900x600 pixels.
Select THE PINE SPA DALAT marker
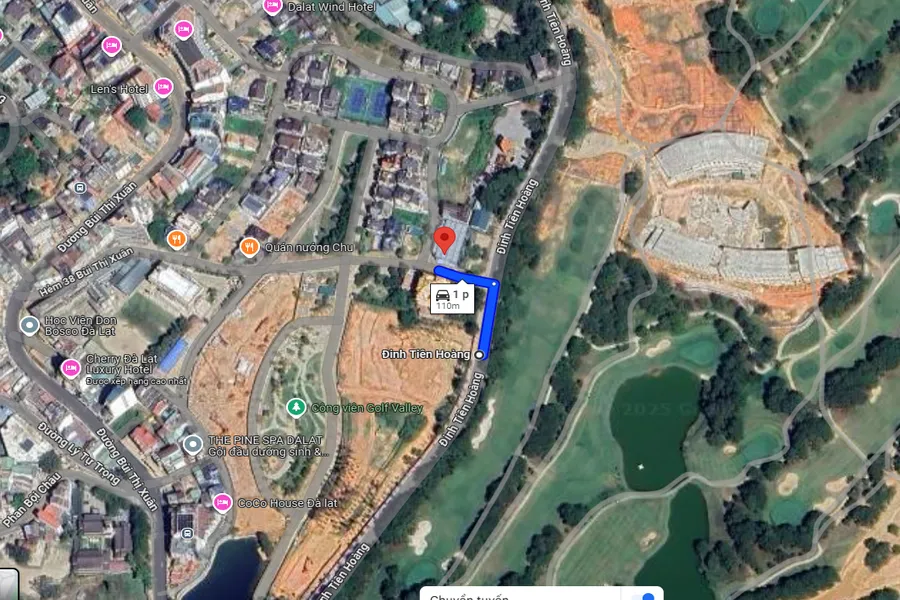click(193, 444)
